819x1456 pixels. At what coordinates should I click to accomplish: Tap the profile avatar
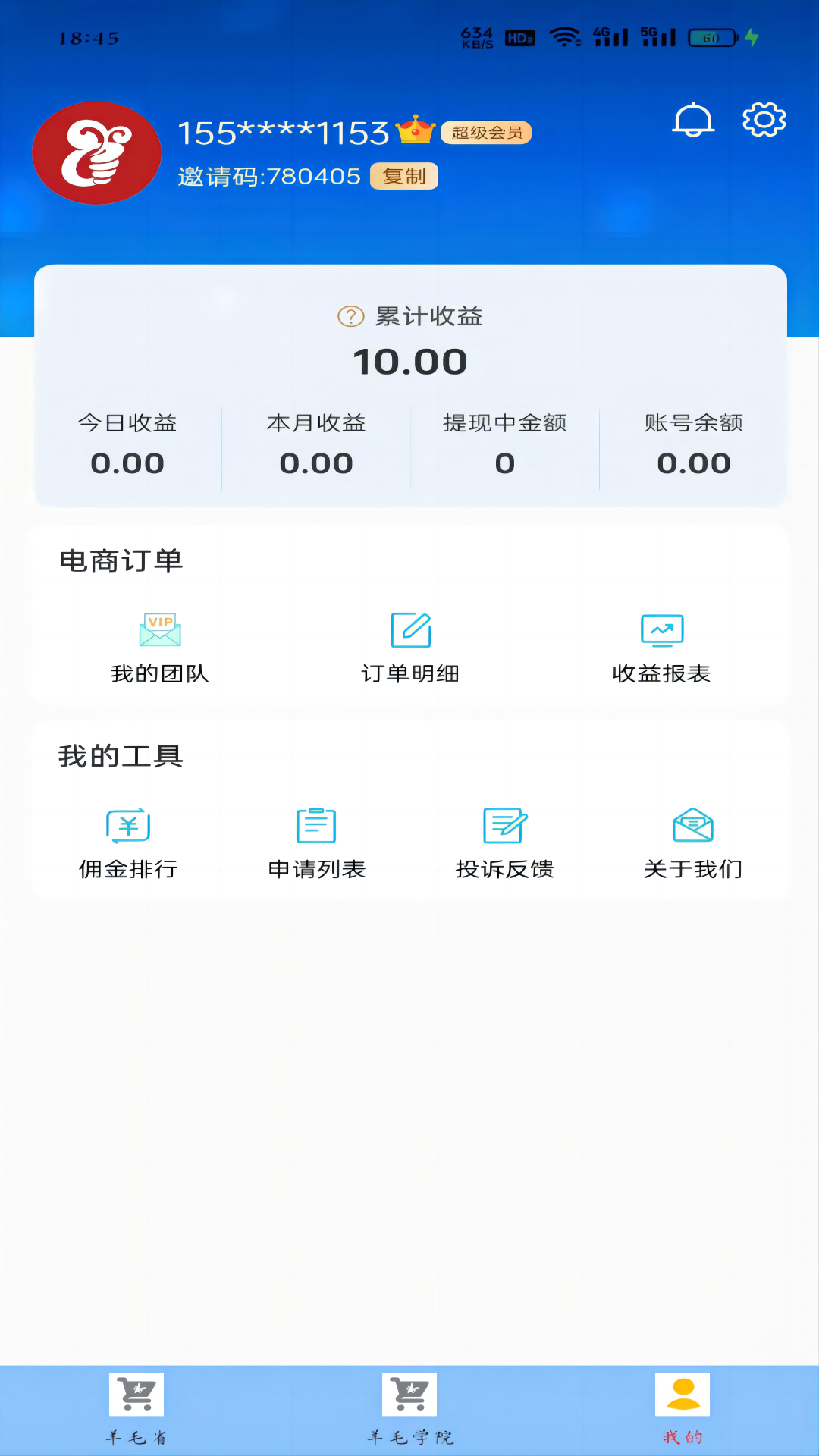[x=96, y=153]
